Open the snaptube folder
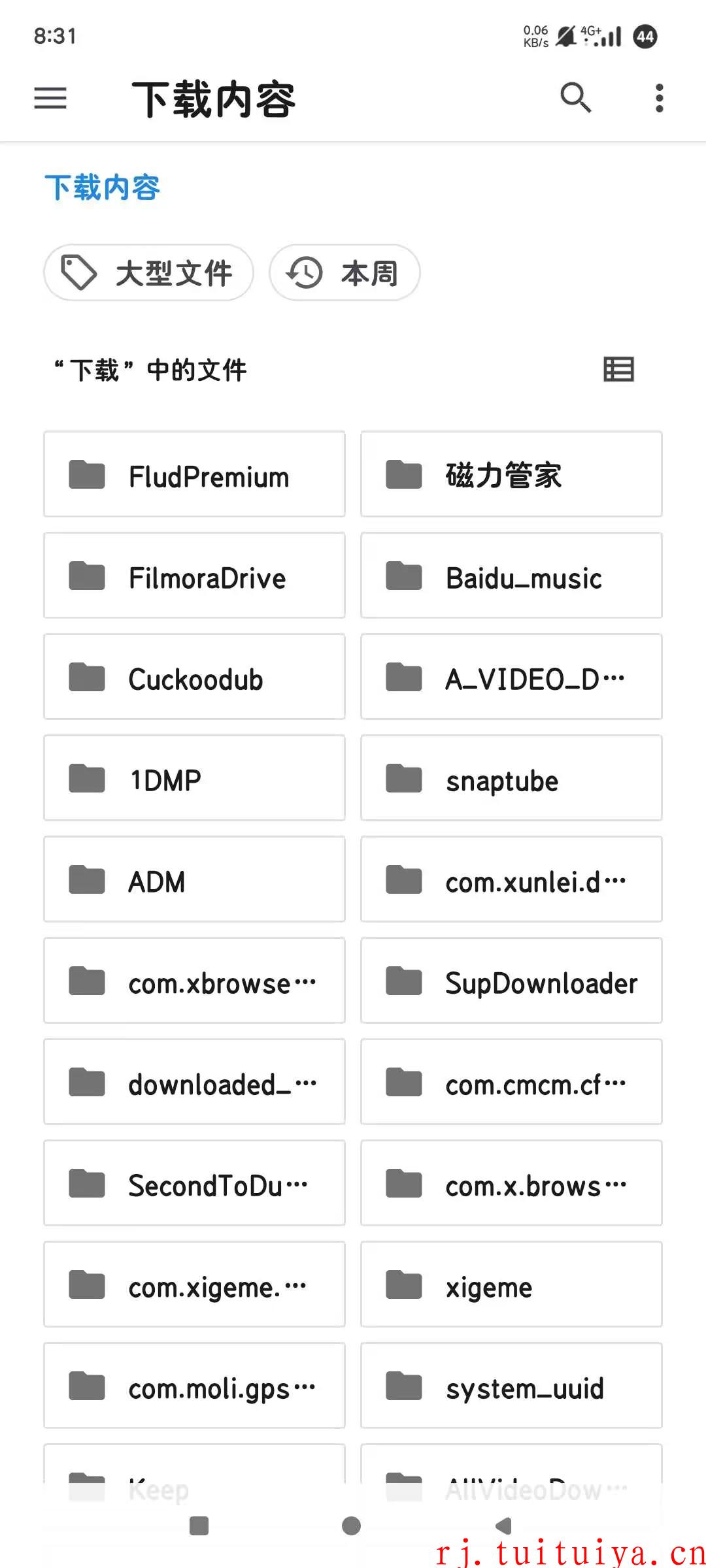The height and width of the screenshot is (1568, 706). pos(511,778)
